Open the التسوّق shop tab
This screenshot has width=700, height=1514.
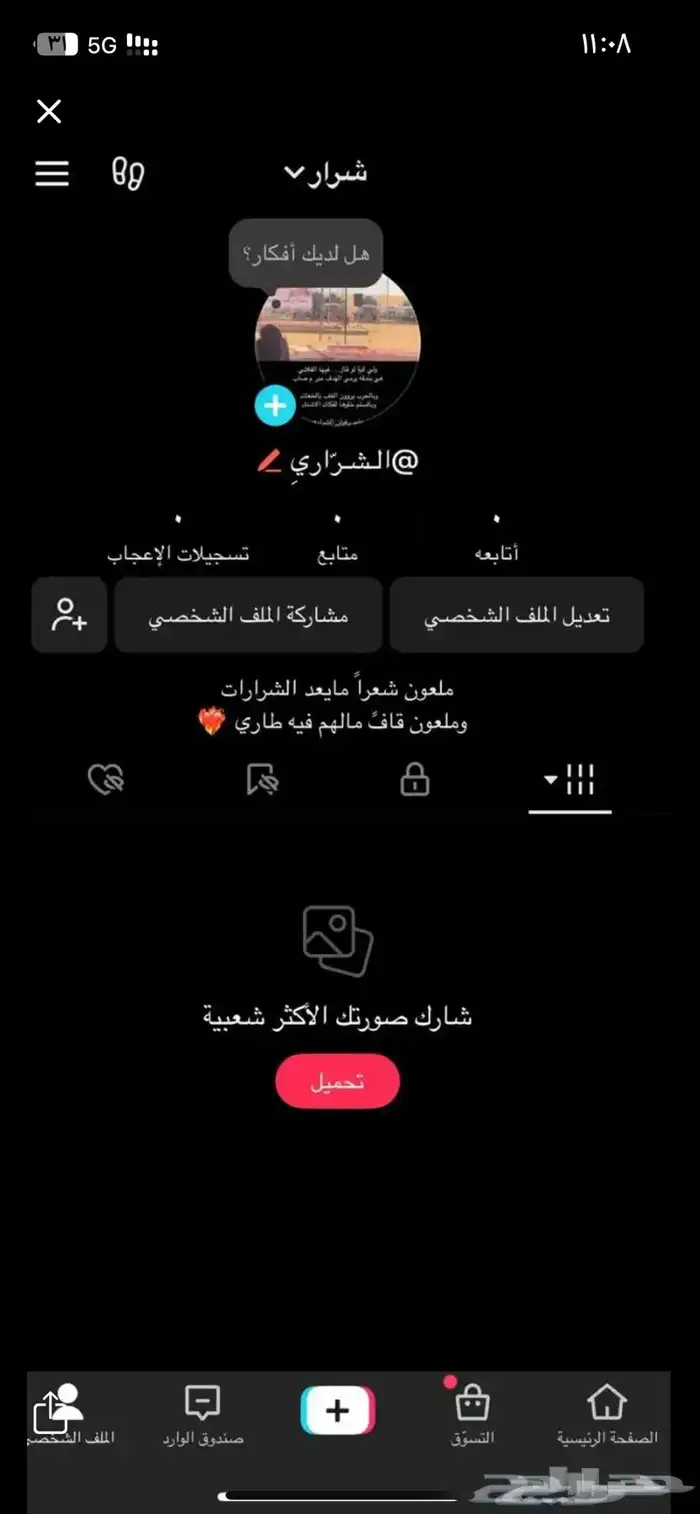(x=472, y=1415)
